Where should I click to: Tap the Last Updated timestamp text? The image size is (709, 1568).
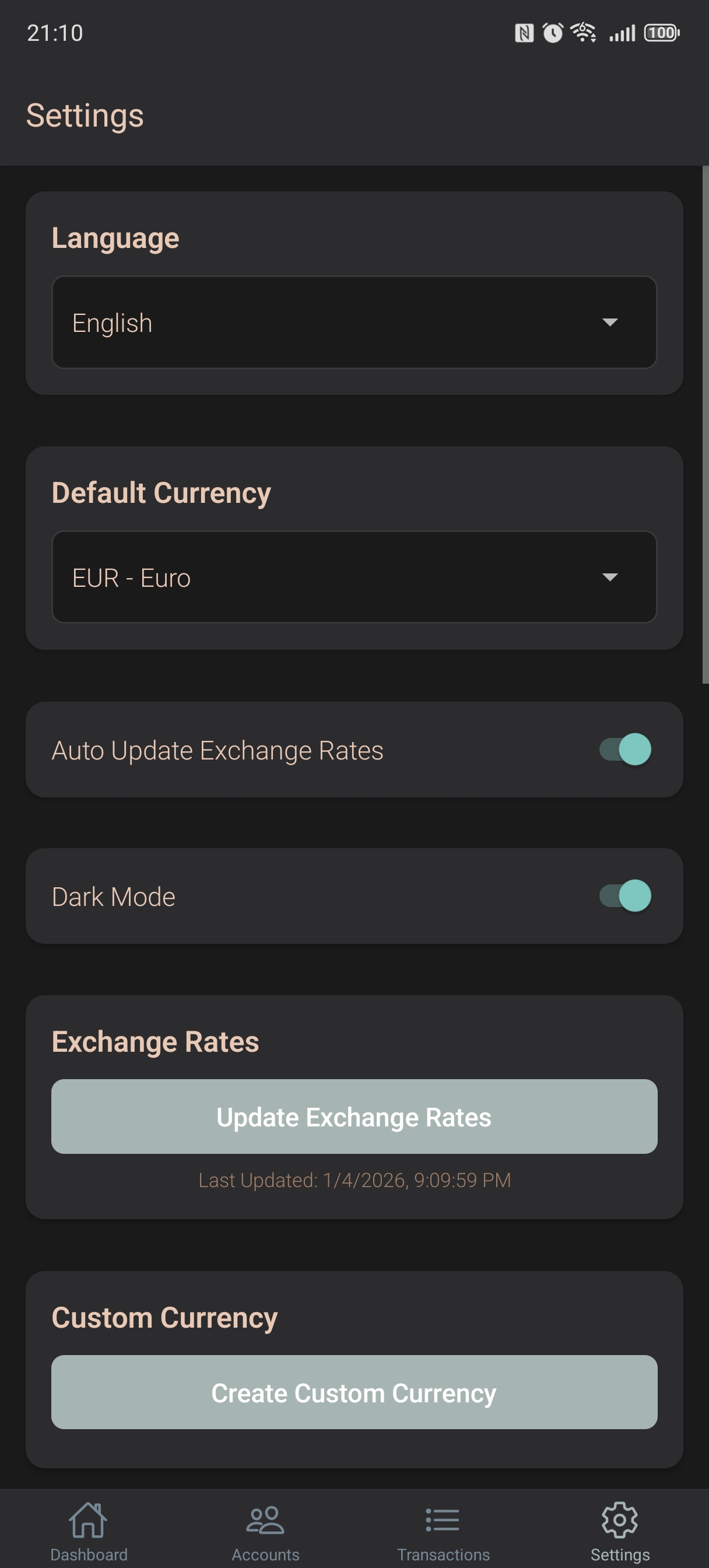(354, 1179)
